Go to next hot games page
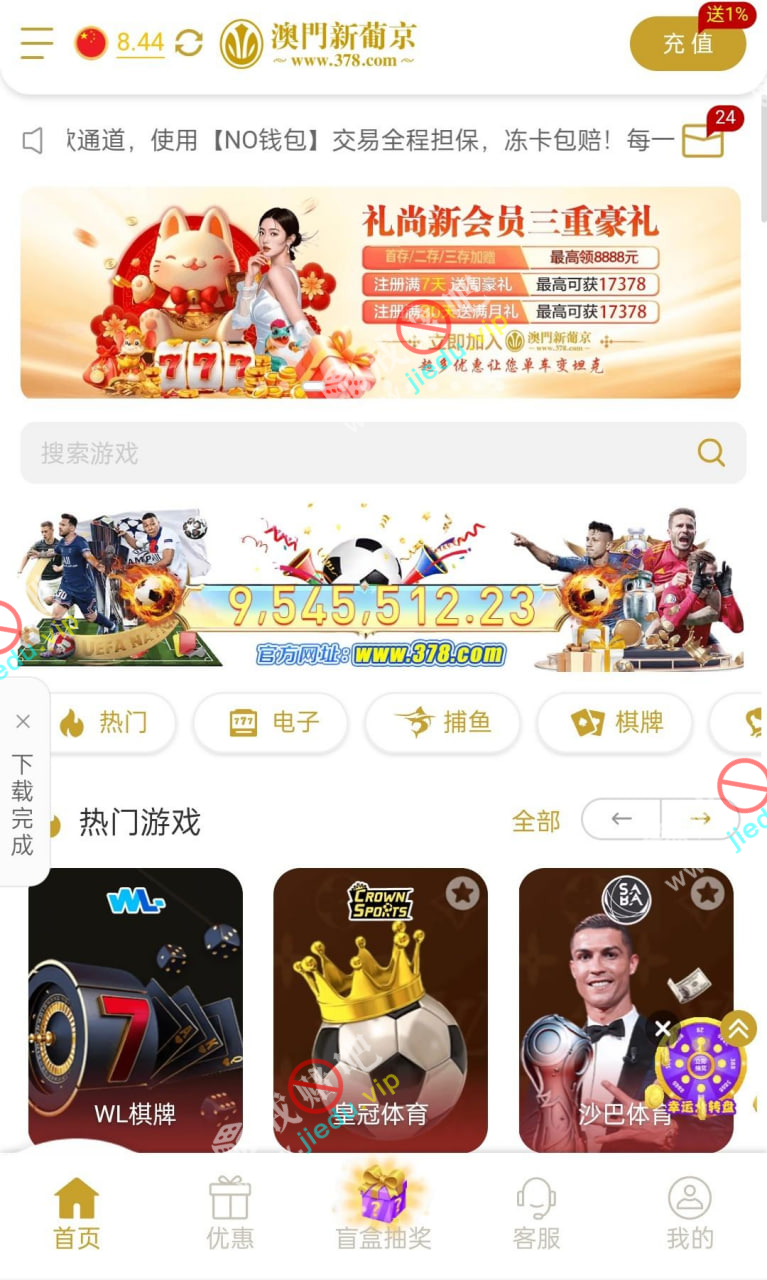Viewport: 767px width, 1280px height. (x=700, y=819)
